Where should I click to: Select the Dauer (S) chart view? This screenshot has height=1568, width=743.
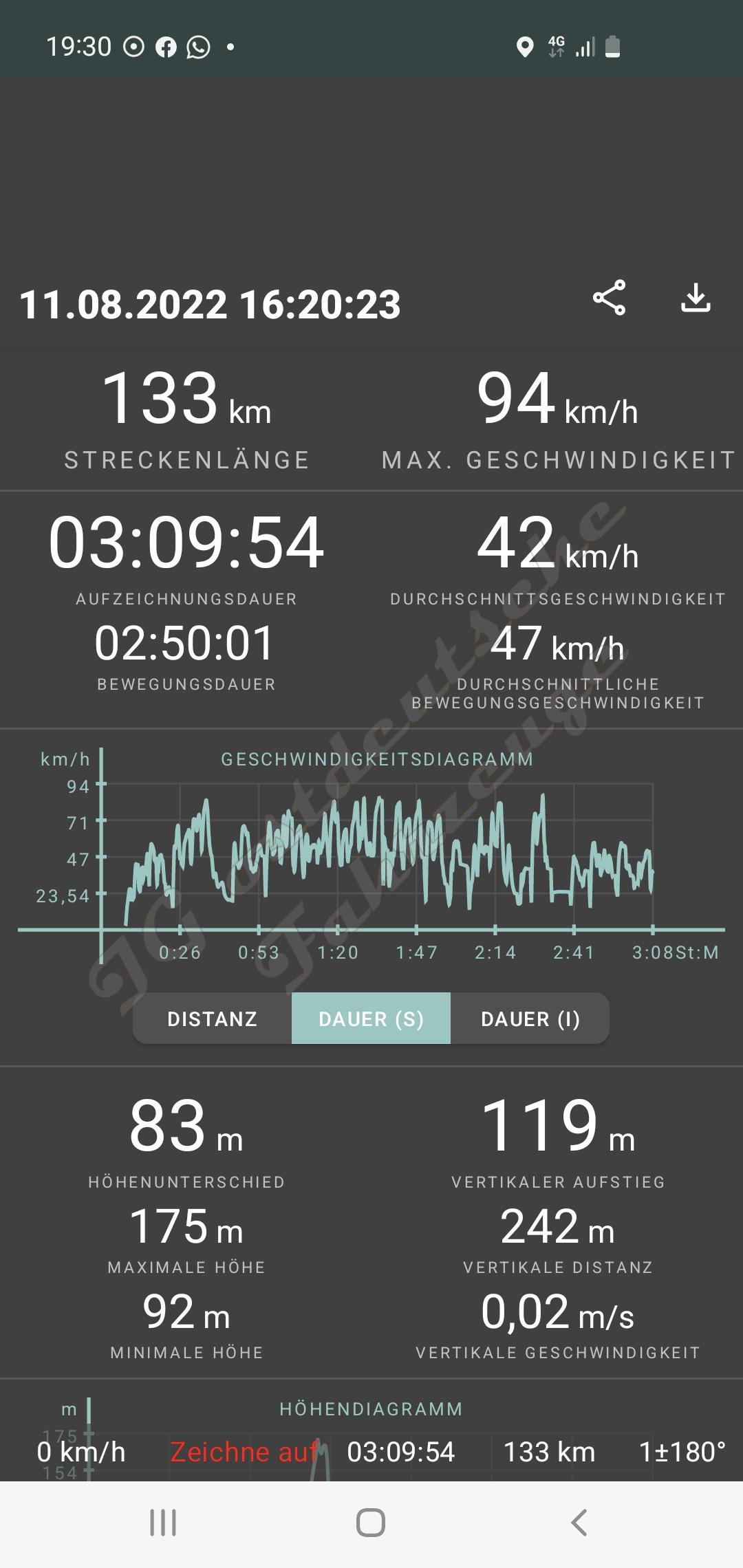371,1019
